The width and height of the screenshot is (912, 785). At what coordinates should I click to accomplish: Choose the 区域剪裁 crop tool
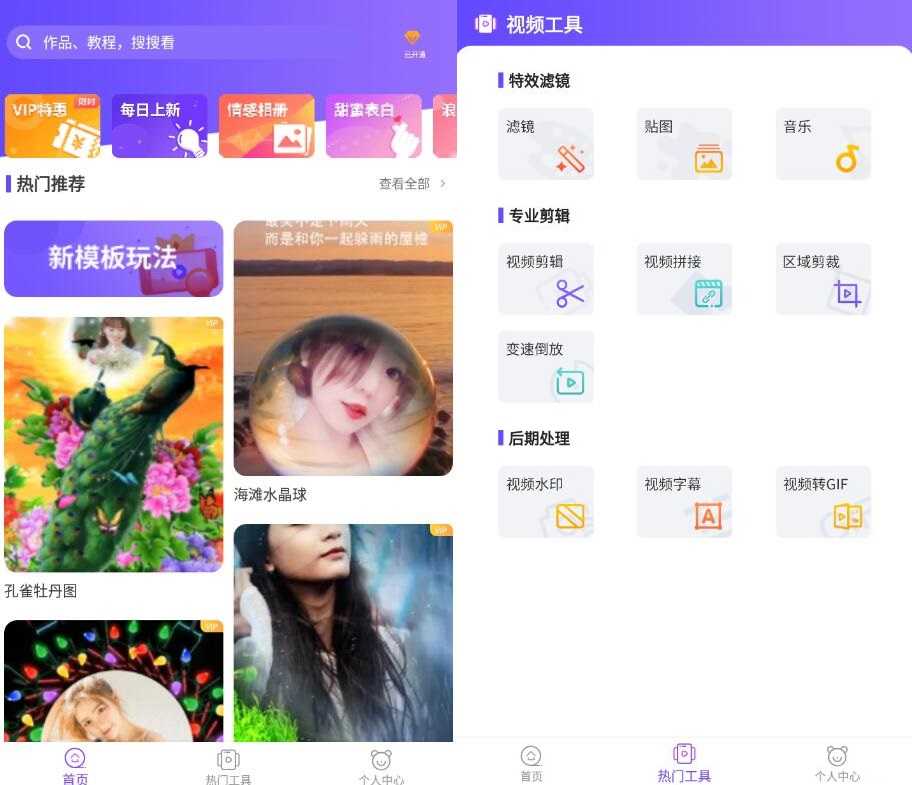coord(823,279)
